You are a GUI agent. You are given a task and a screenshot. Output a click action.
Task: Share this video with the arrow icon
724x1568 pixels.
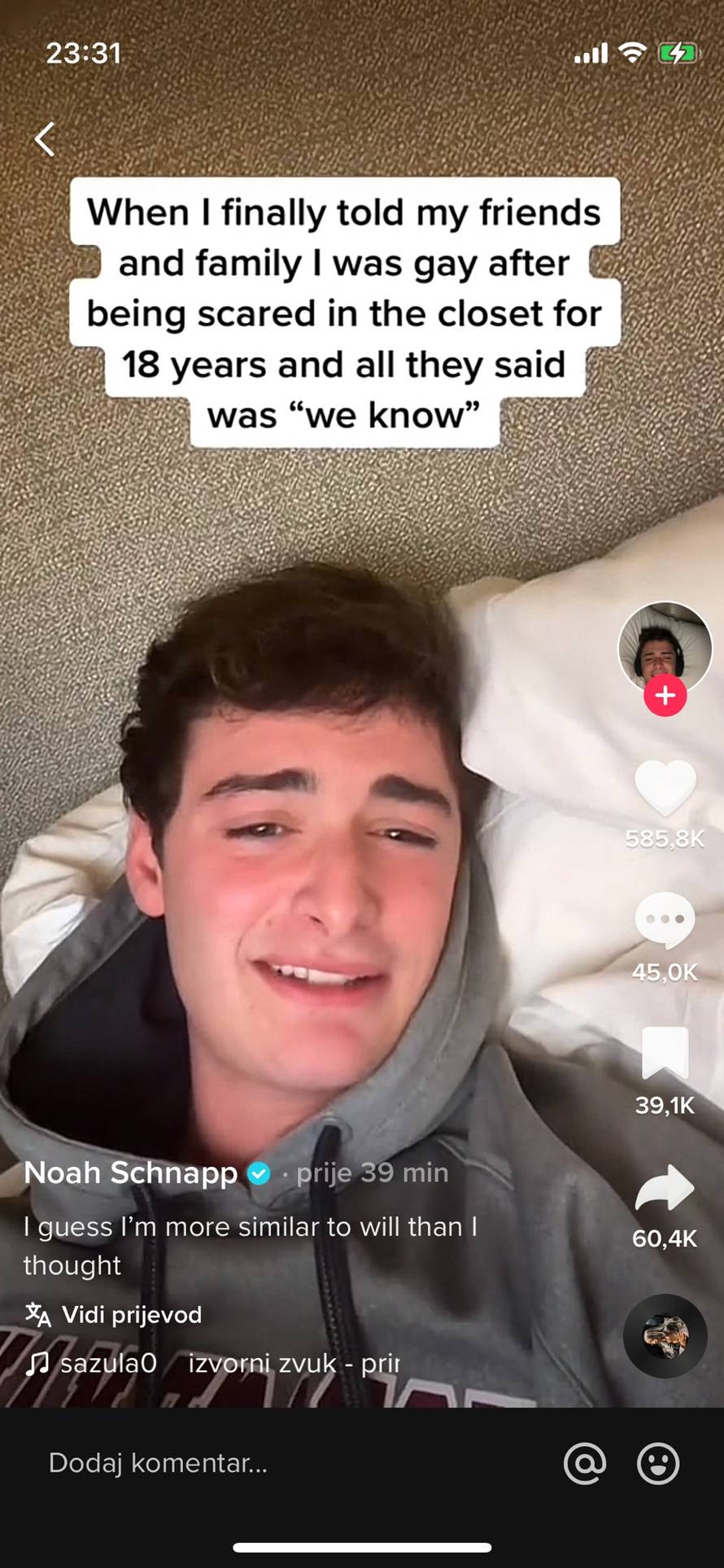tap(665, 1188)
